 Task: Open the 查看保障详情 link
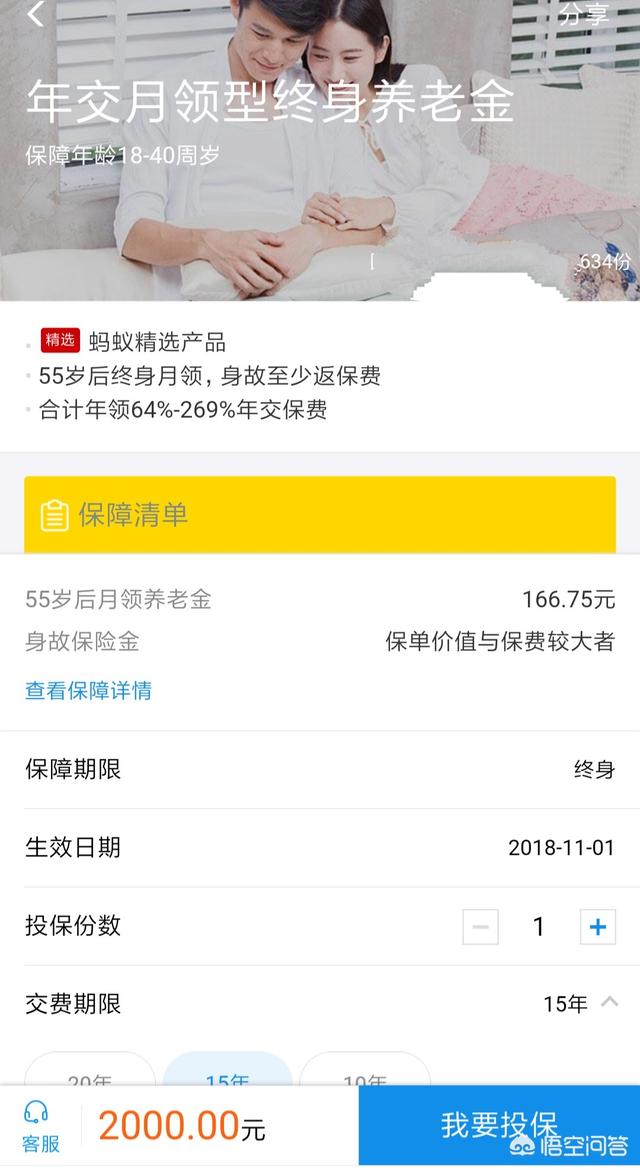[x=88, y=691]
